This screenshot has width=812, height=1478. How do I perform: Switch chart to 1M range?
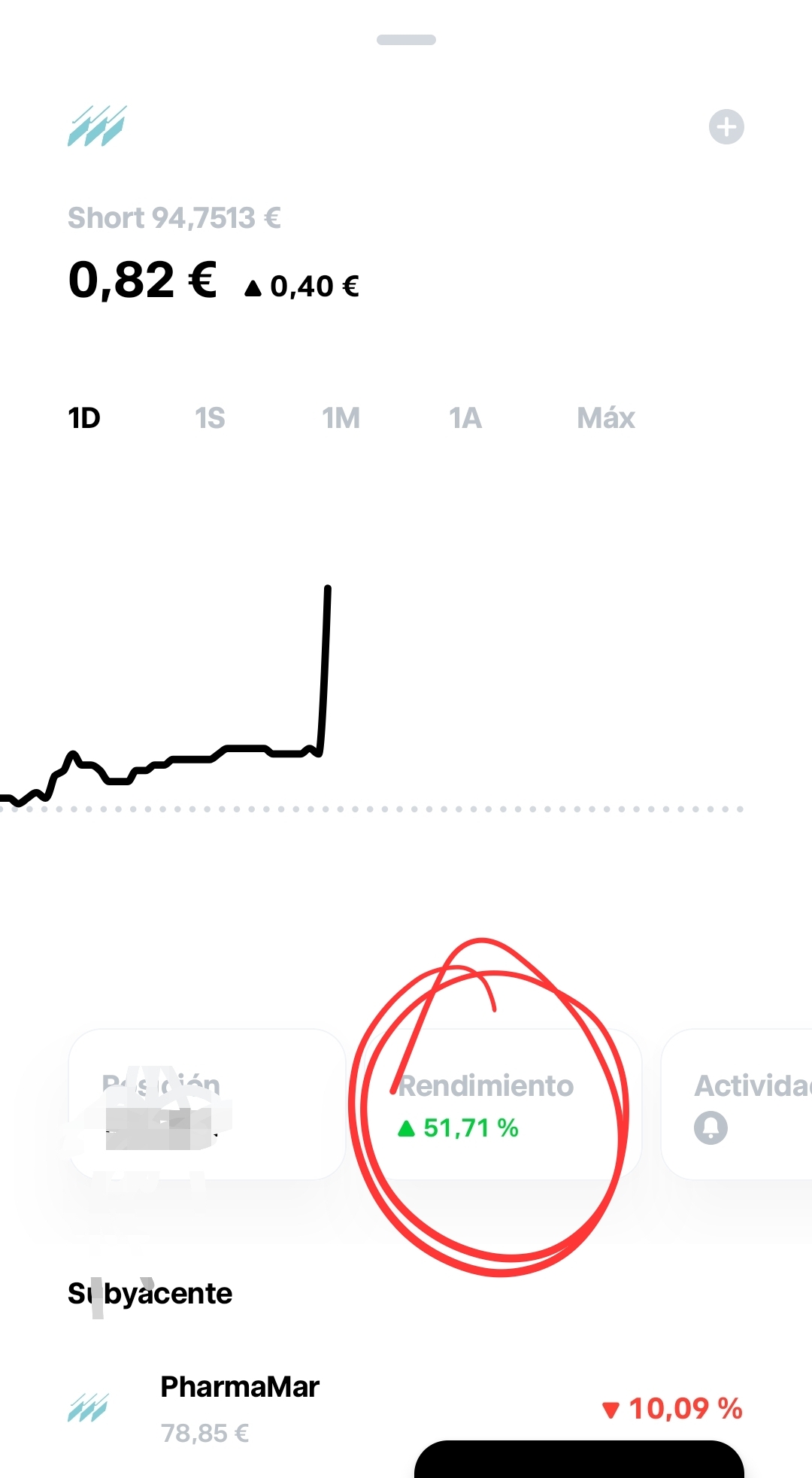[x=341, y=418]
